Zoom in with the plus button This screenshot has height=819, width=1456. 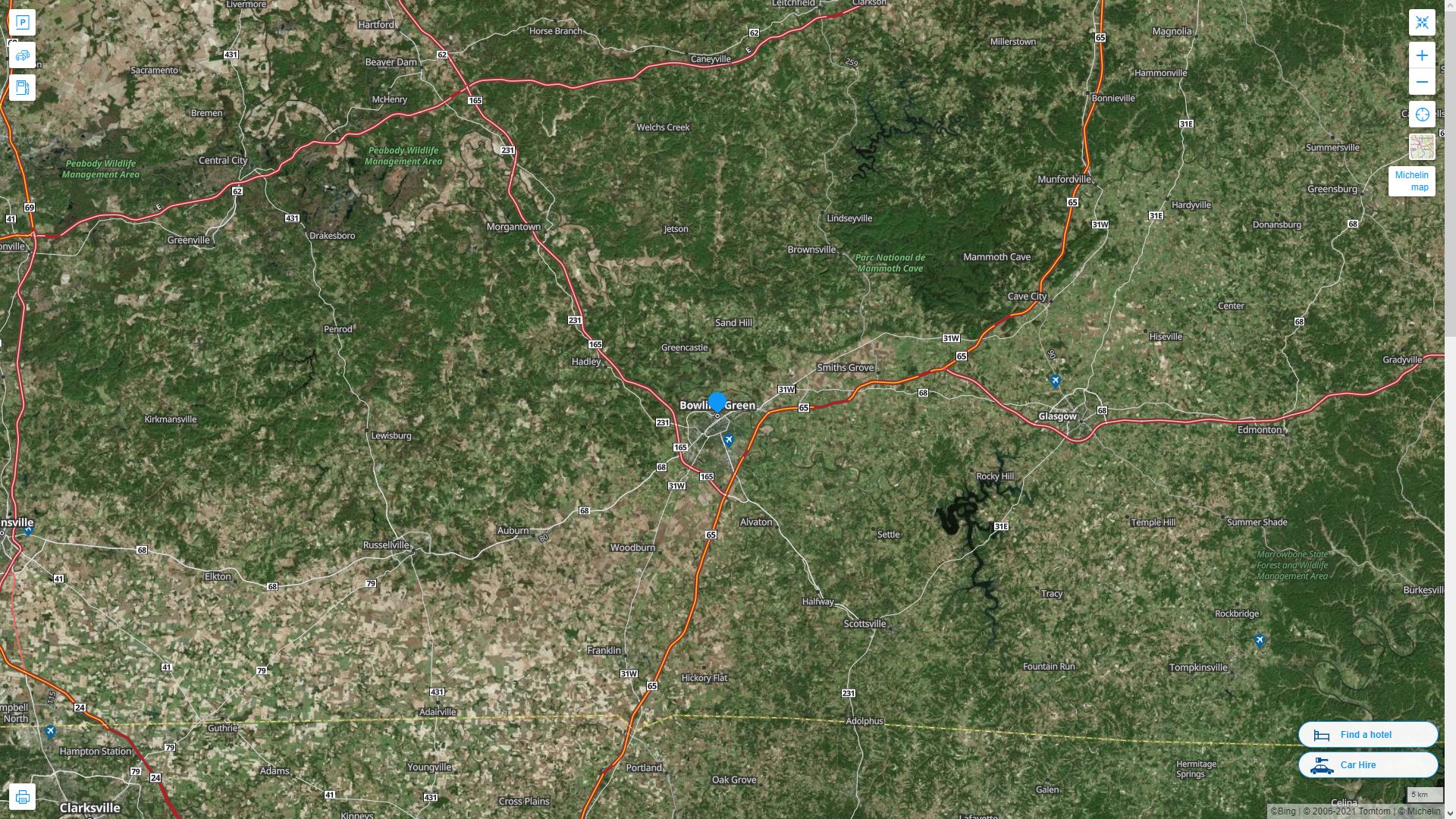pyautogui.click(x=1422, y=55)
